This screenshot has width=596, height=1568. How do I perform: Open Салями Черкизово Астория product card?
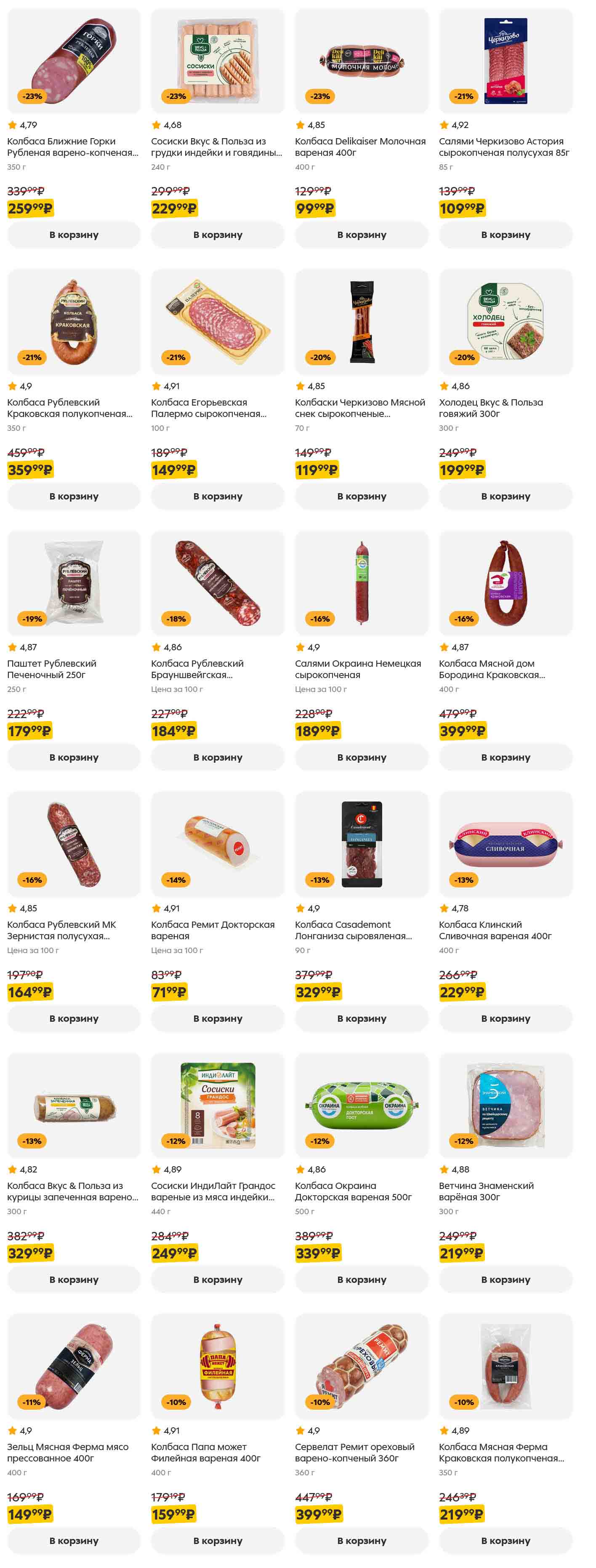coord(505,147)
